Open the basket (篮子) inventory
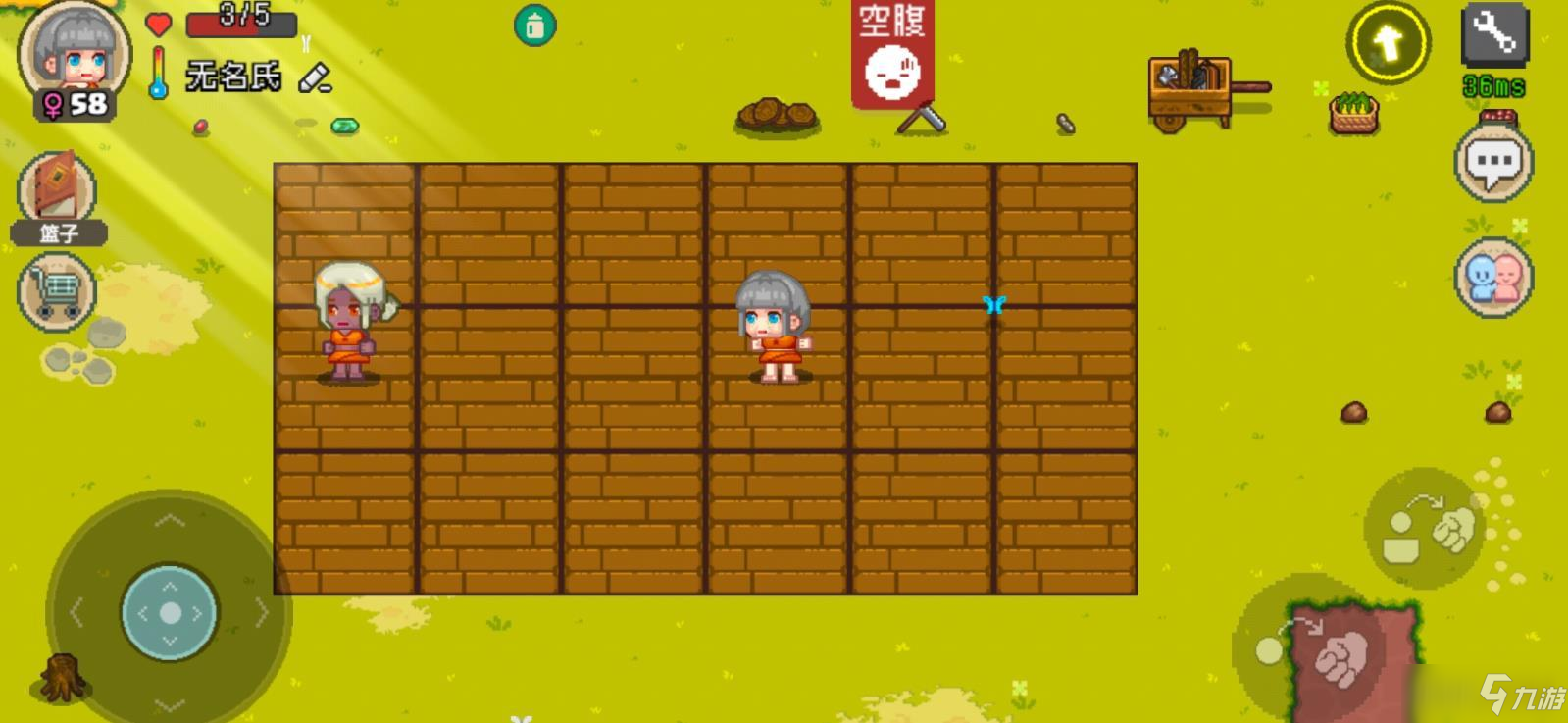 57,193
